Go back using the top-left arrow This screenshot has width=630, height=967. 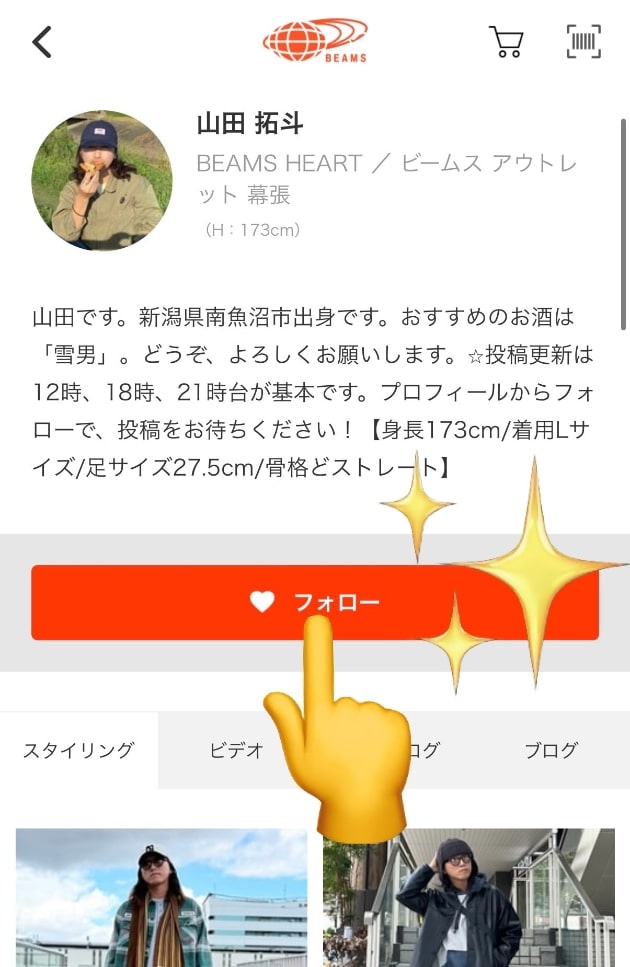click(x=42, y=42)
